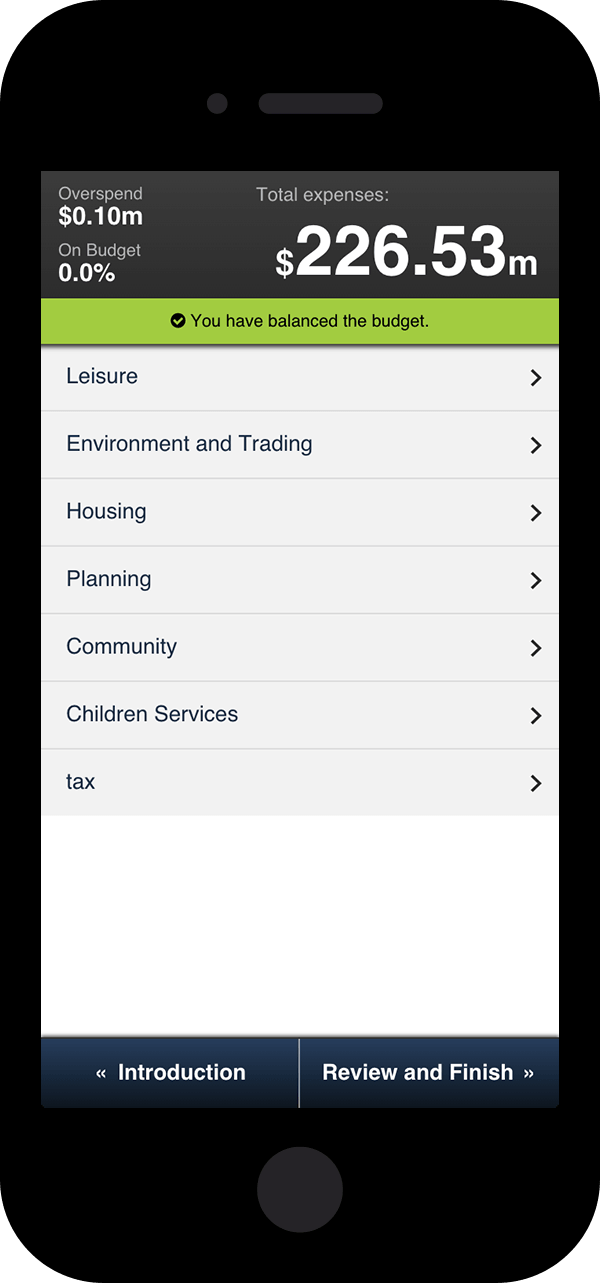The width and height of the screenshot is (600, 1283).
Task: Go to Children Services
Action: coord(299,715)
